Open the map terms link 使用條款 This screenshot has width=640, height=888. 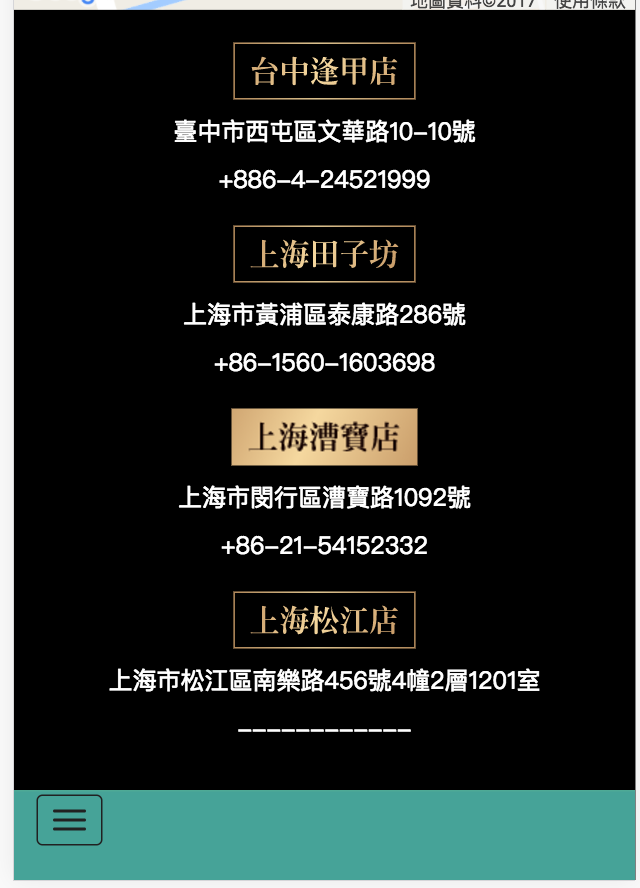590,4
